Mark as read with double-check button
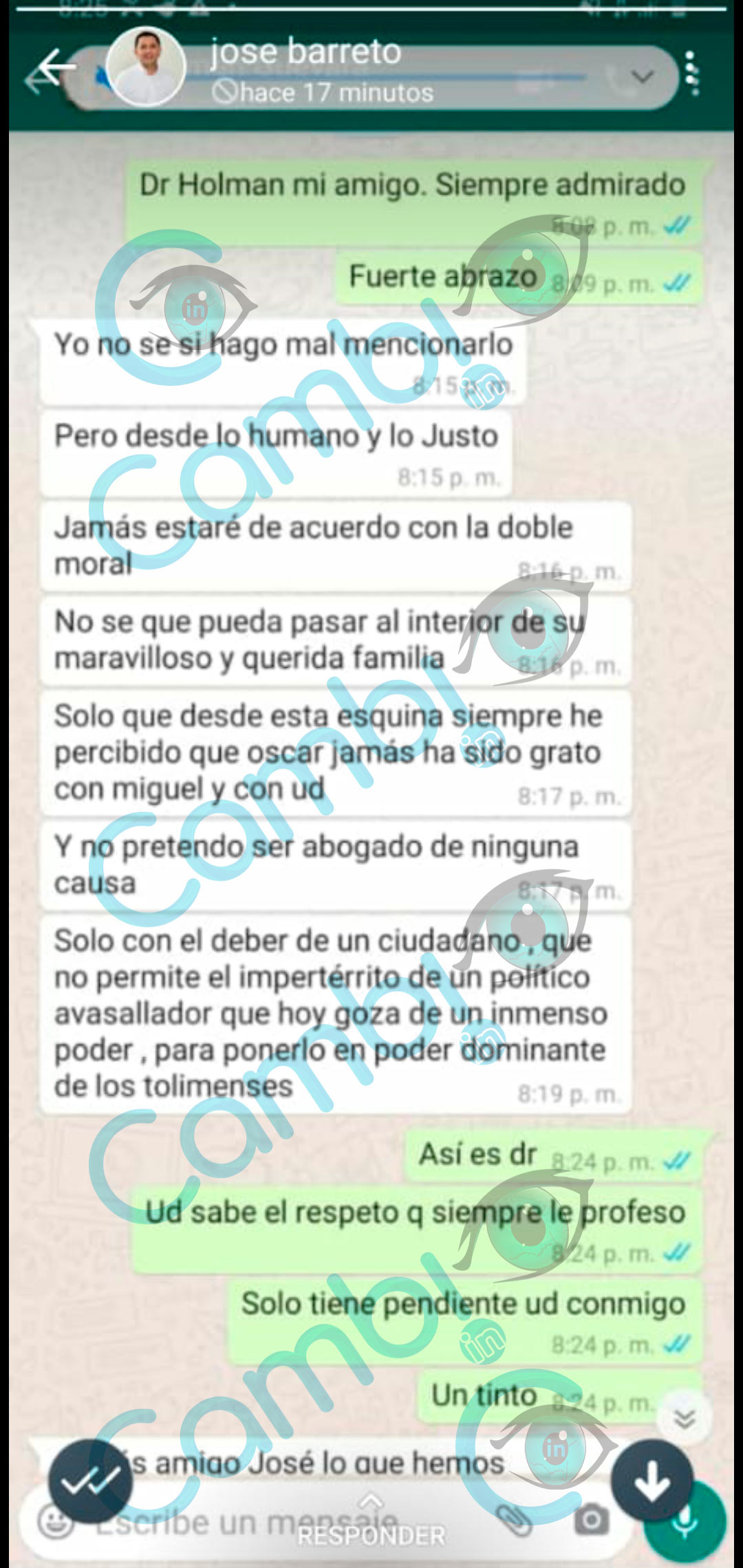The height and width of the screenshot is (1568, 743). coord(90,1481)
